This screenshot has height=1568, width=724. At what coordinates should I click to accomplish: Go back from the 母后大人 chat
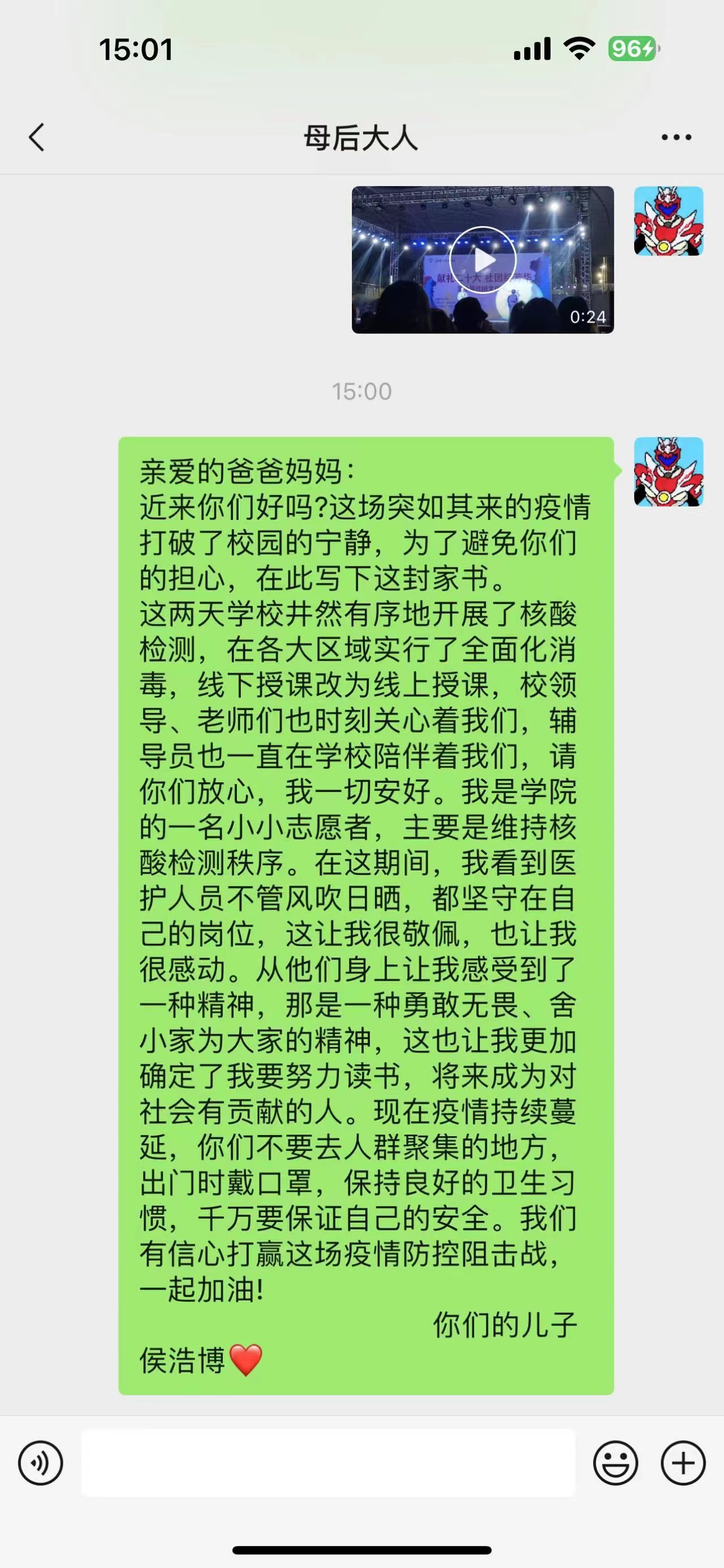tap(37, 137)
